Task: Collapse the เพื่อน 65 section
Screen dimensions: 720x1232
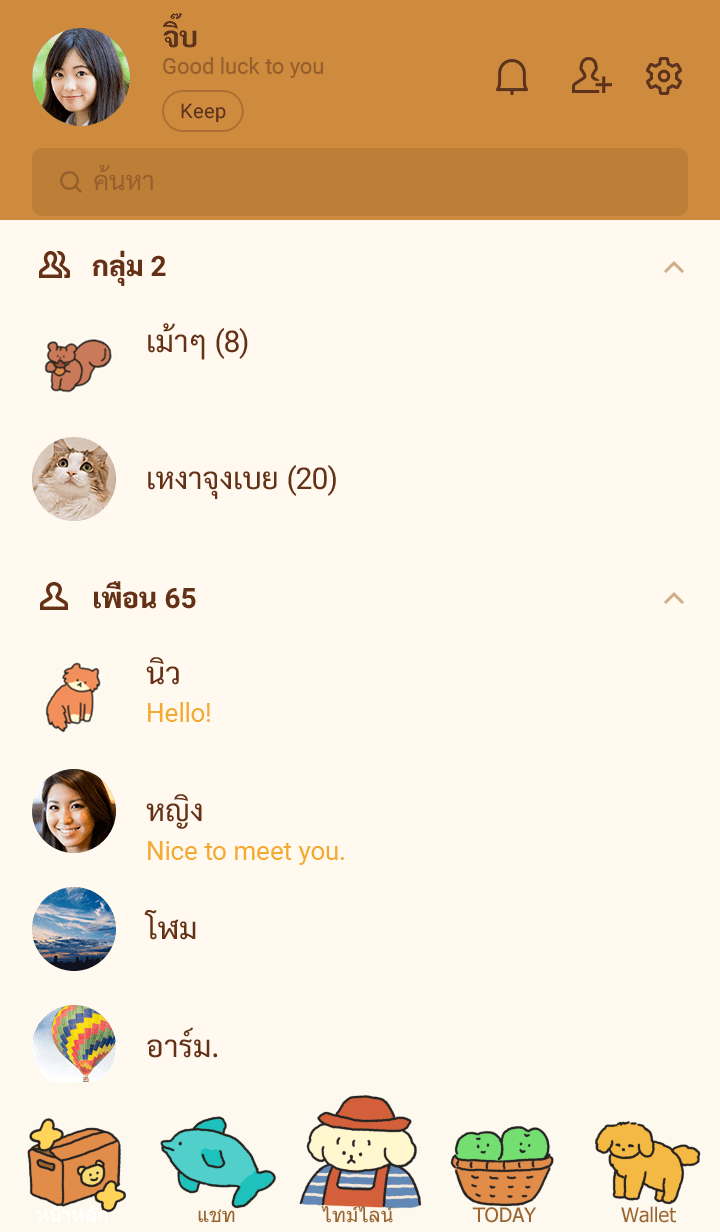Action: point(674,599)
